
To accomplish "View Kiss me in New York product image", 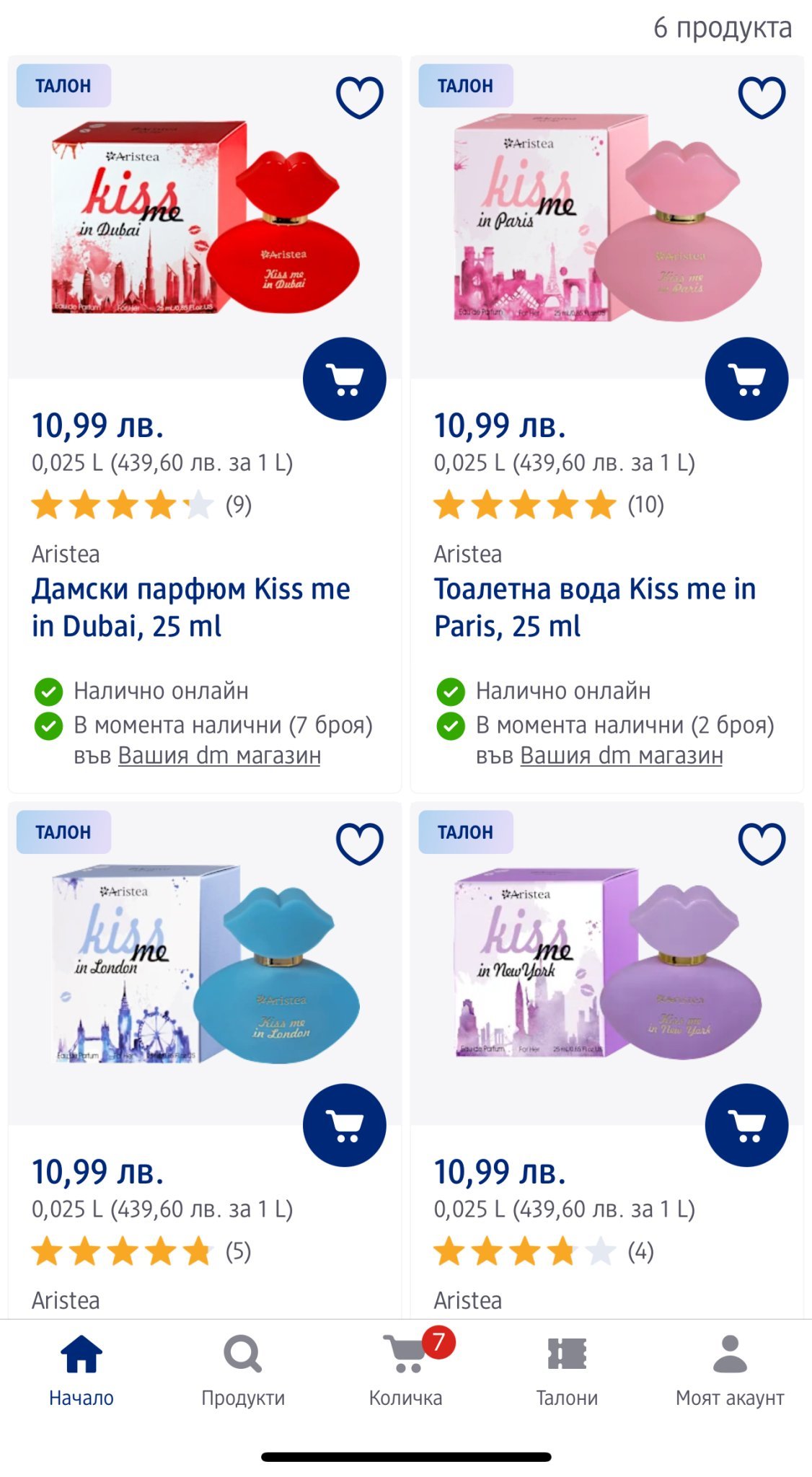I will pos(608,964).
